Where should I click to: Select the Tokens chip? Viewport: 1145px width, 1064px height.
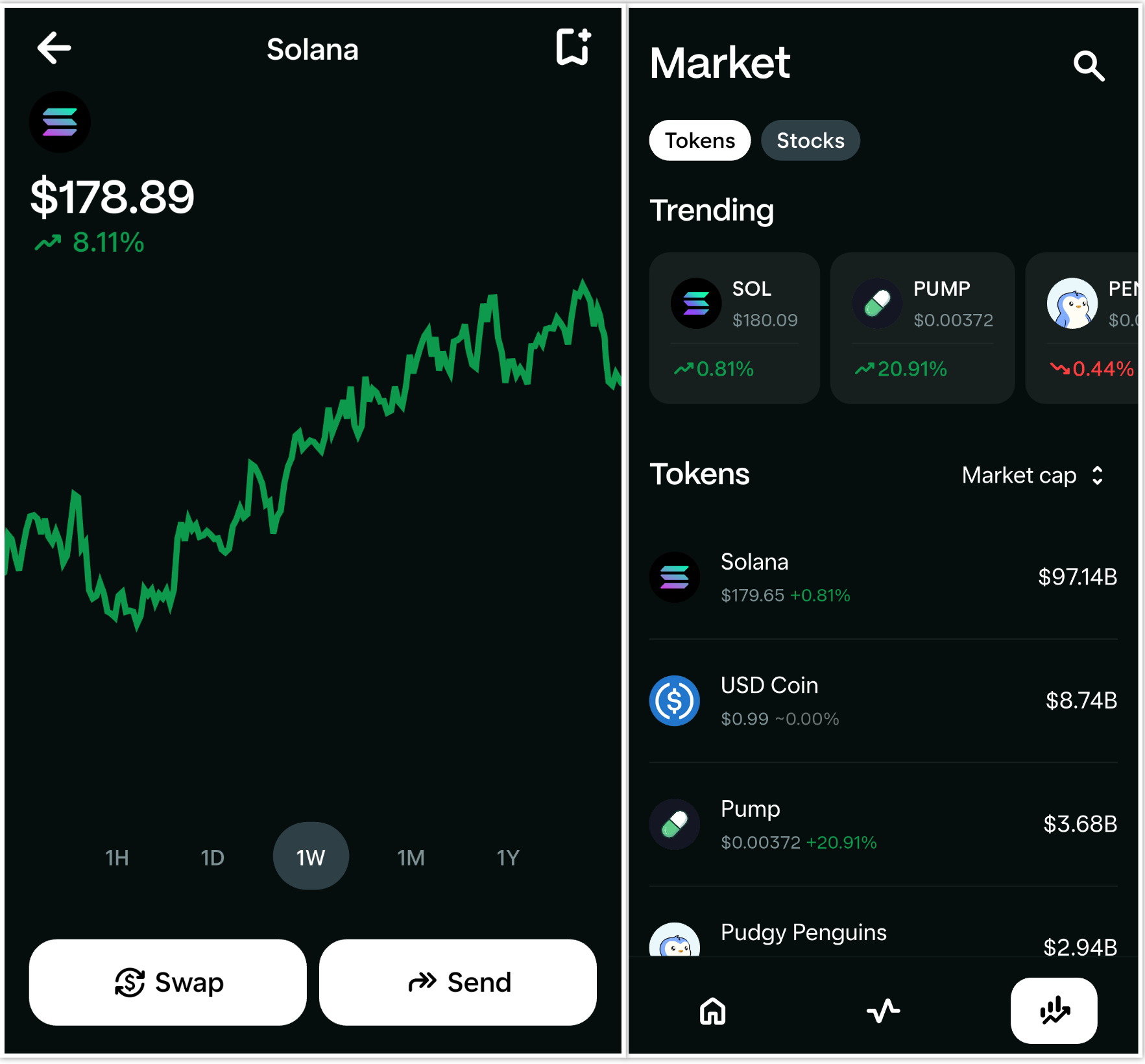point(700,140)
